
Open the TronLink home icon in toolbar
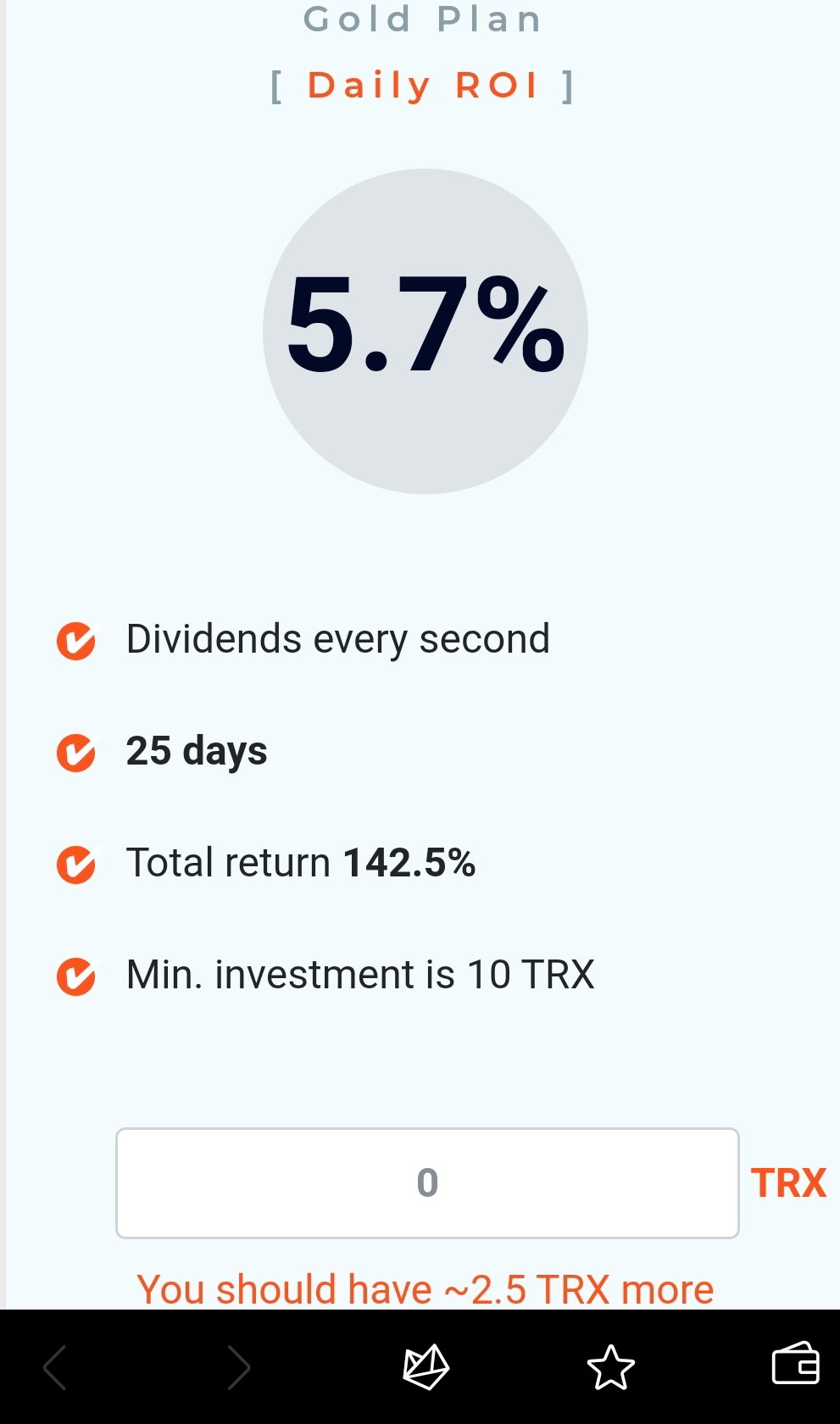(426, 1366)
